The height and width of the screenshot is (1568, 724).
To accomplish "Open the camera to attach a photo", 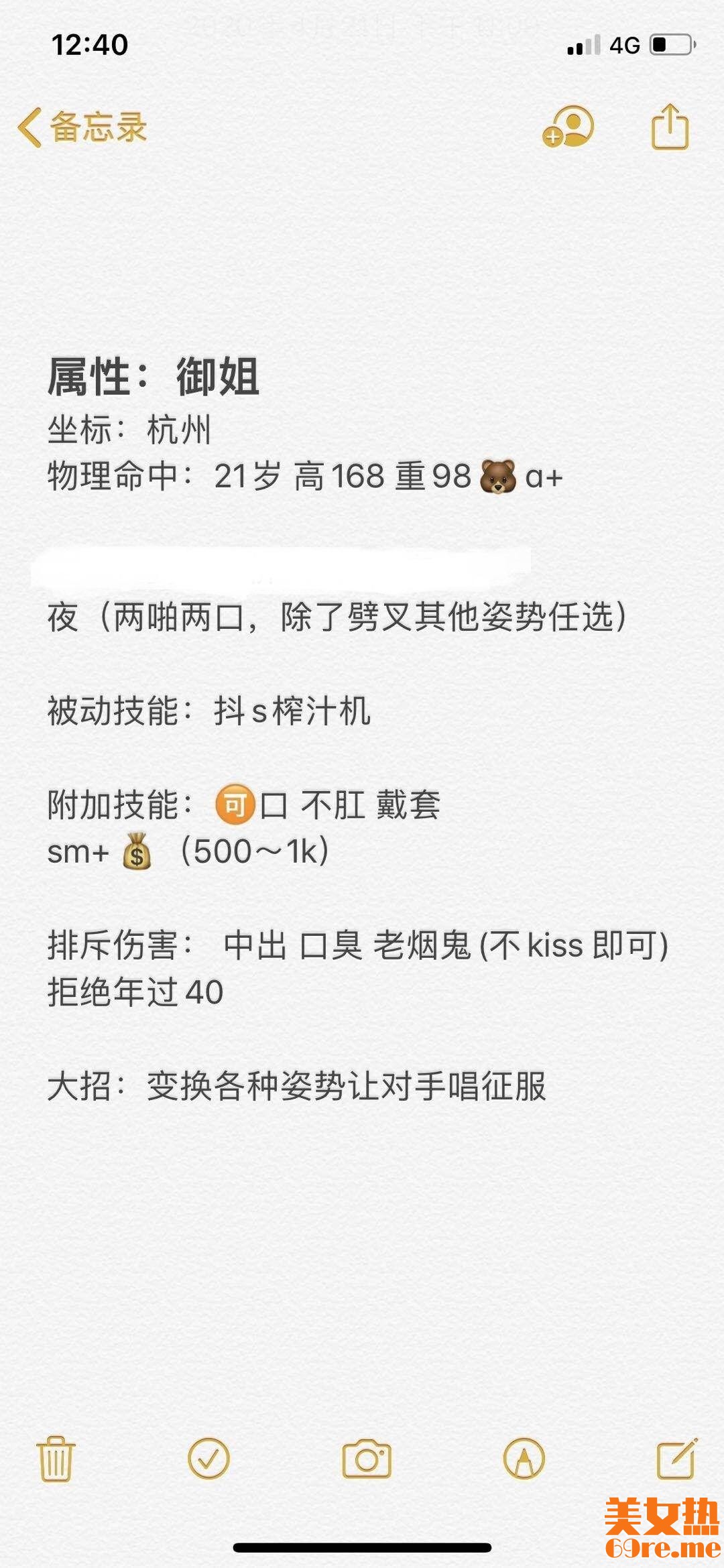I will tap(366, 1458).
